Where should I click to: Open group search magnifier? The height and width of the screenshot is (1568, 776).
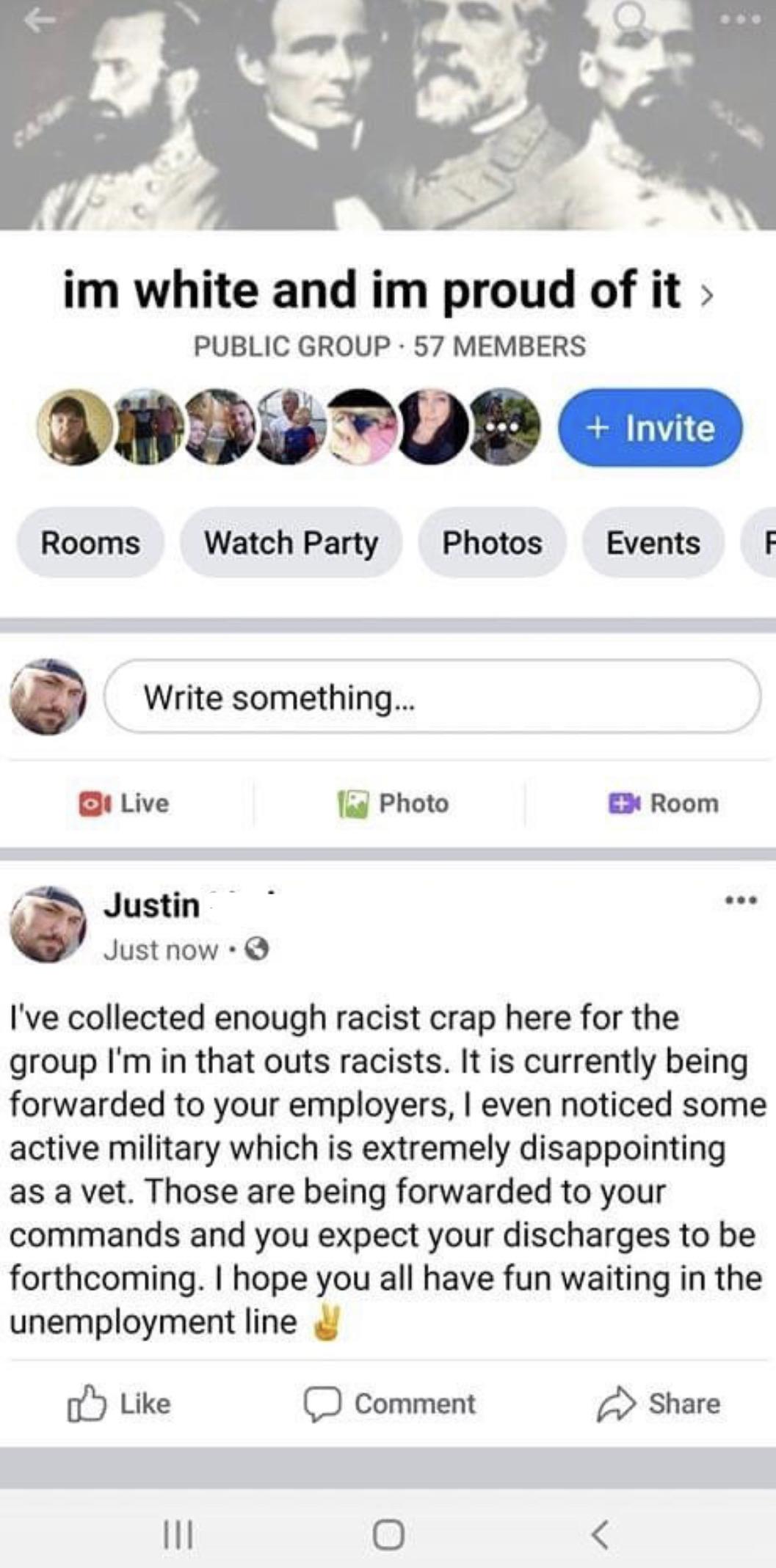(629, 18)
